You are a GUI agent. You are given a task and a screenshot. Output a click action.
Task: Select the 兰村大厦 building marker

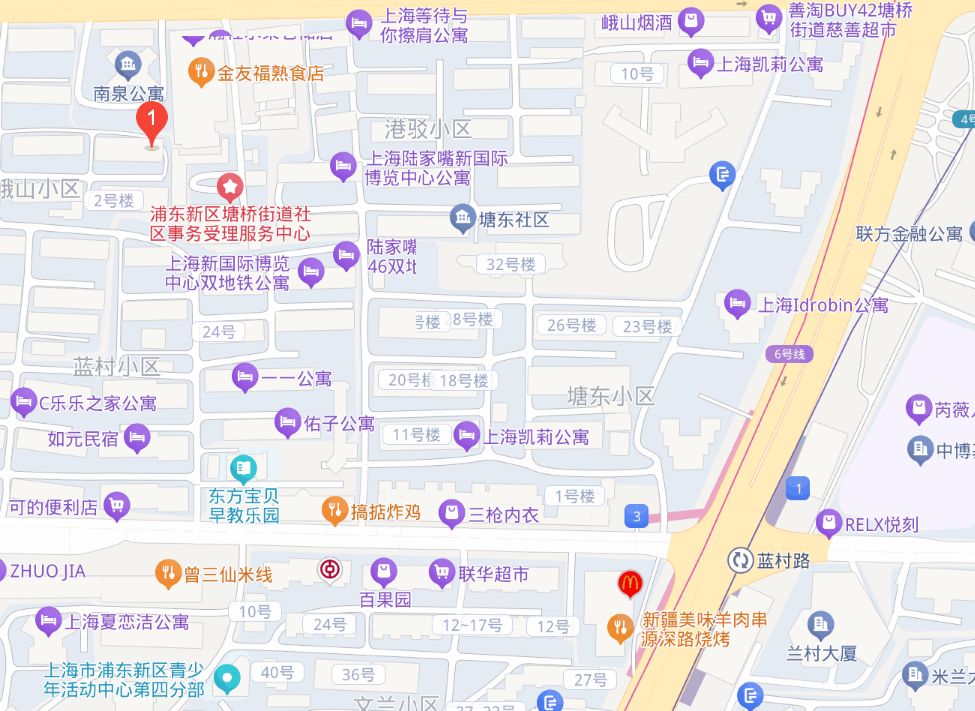[x=821, y=626]
